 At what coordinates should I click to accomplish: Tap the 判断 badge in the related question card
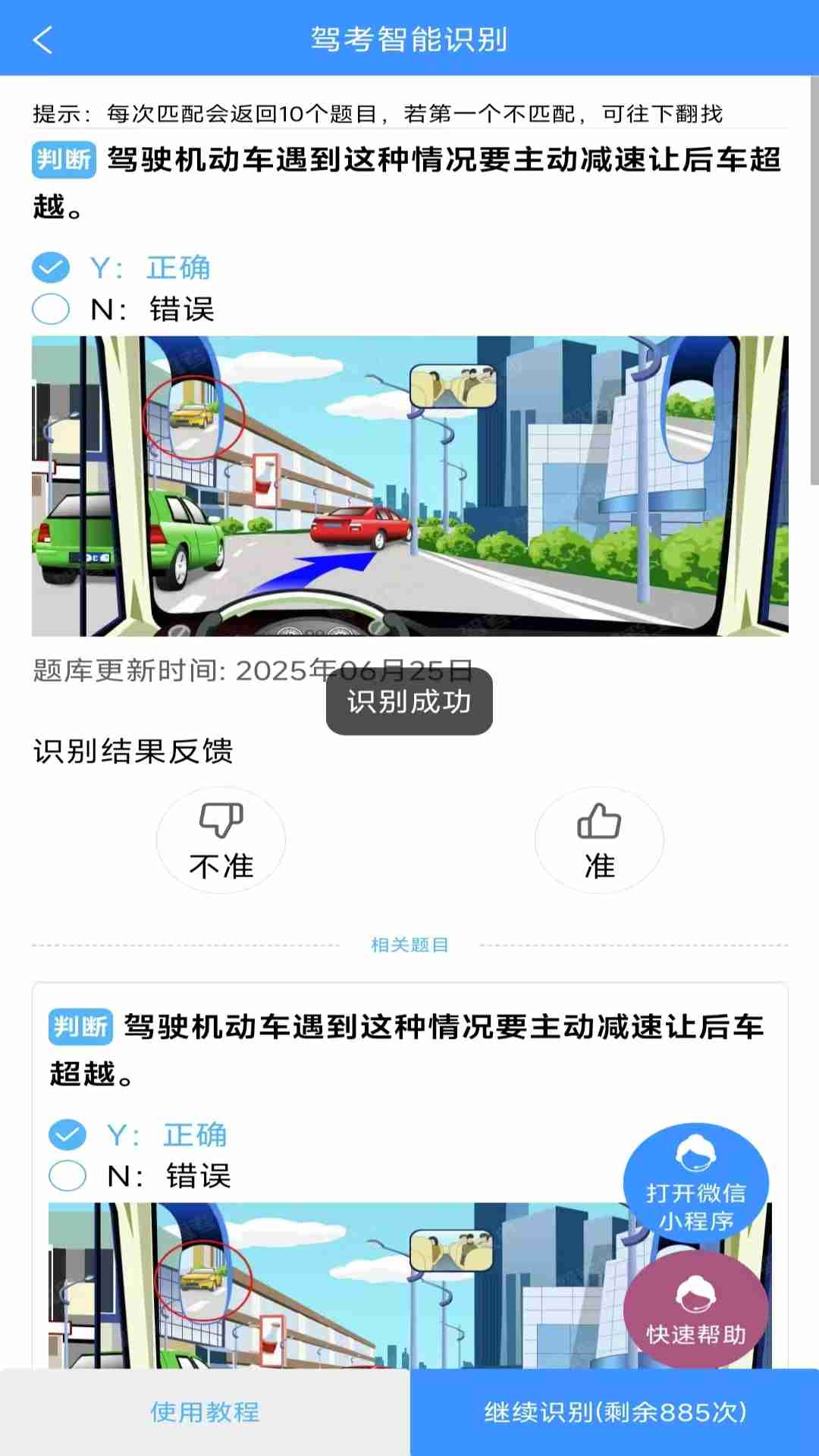click(x=82, y=1028)
